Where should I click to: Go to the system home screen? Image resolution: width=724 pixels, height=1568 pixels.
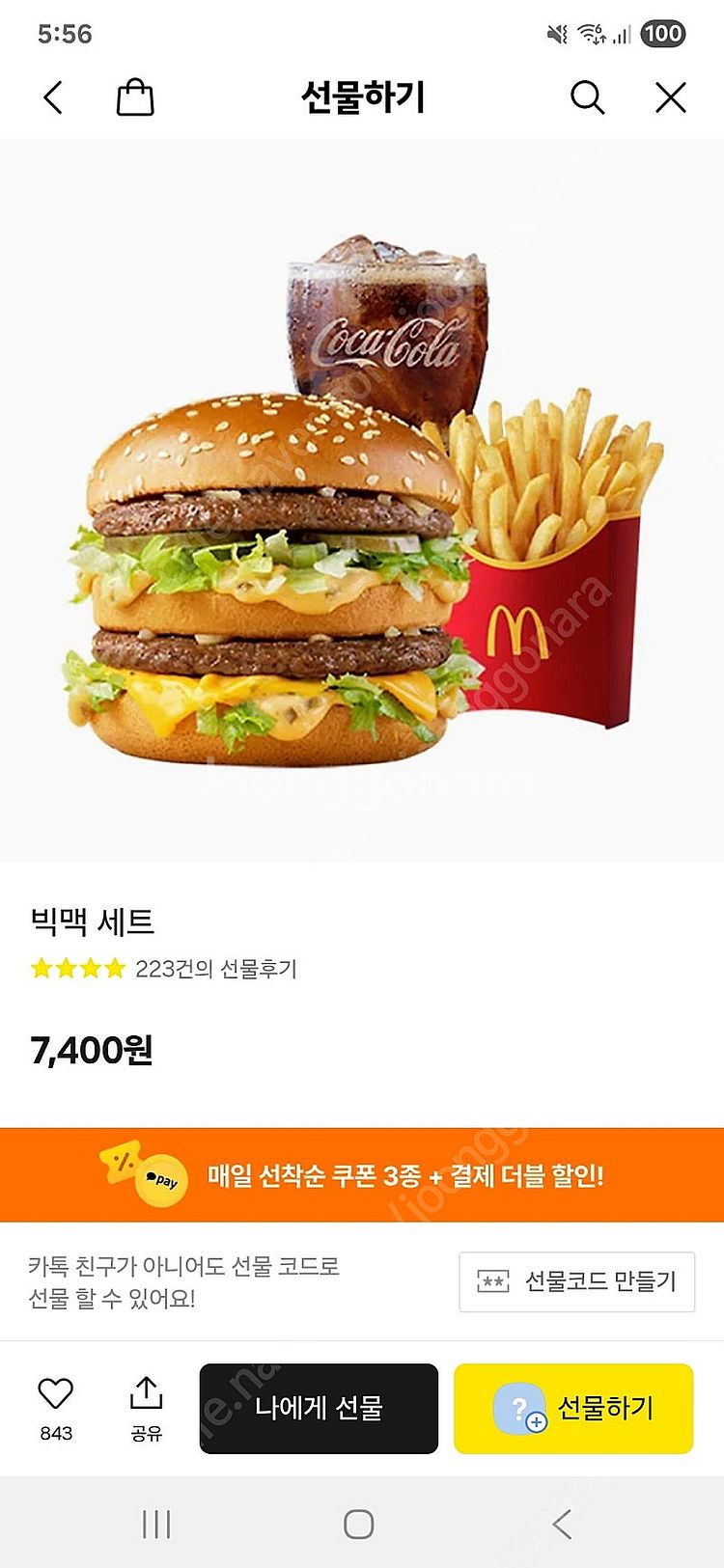359,1524
